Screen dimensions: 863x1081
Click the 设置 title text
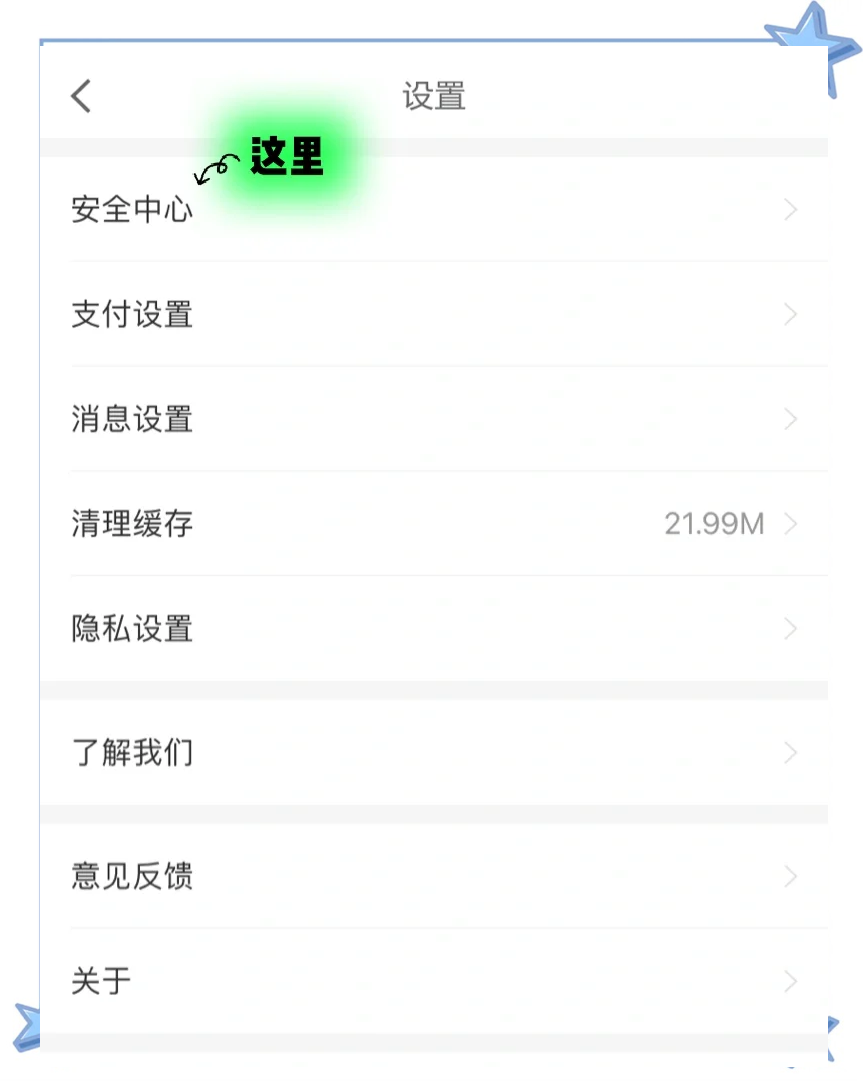click(x=434, y=96)
